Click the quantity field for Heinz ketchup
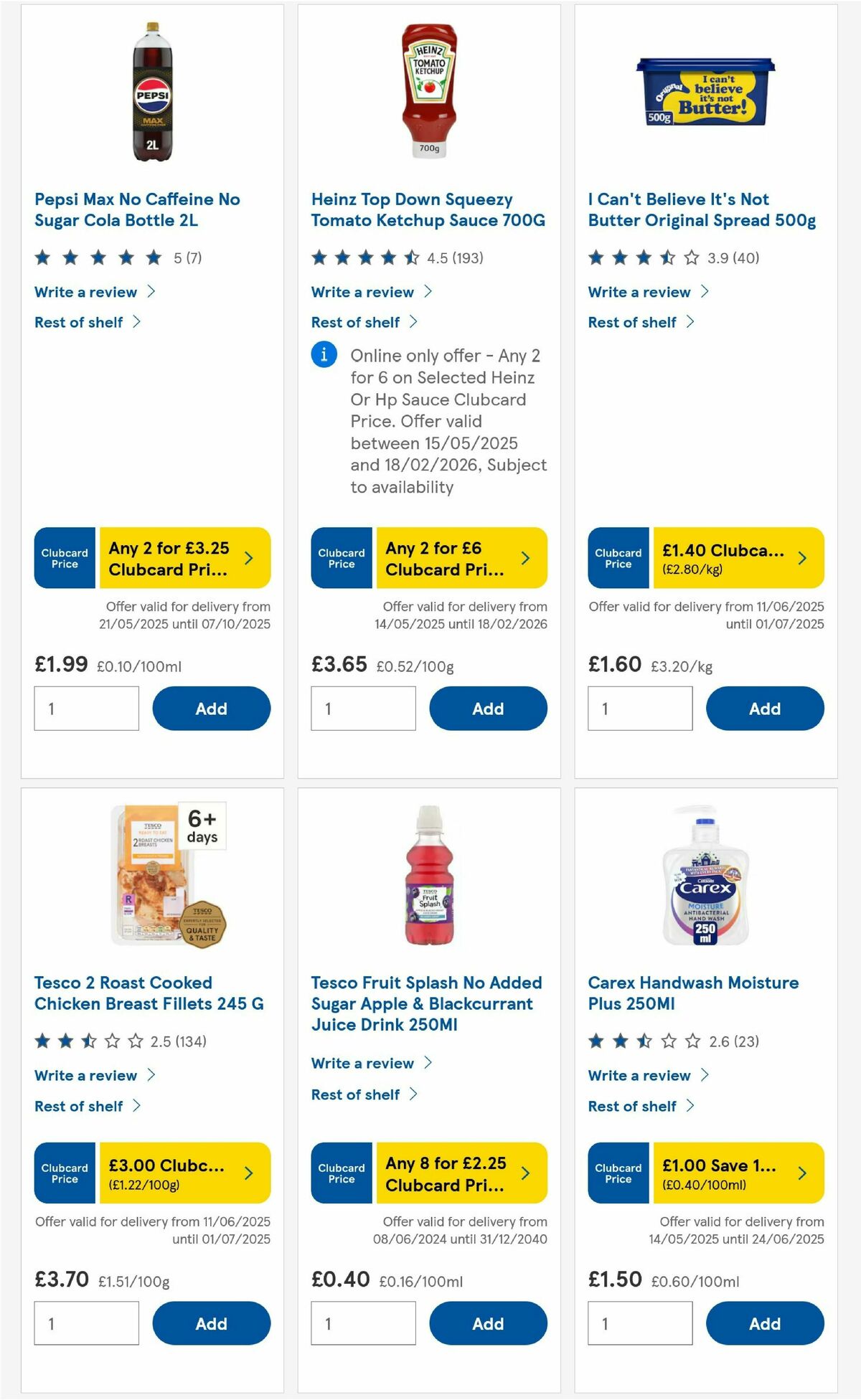This screenshot has height=1400, width=861. (362, 708)
